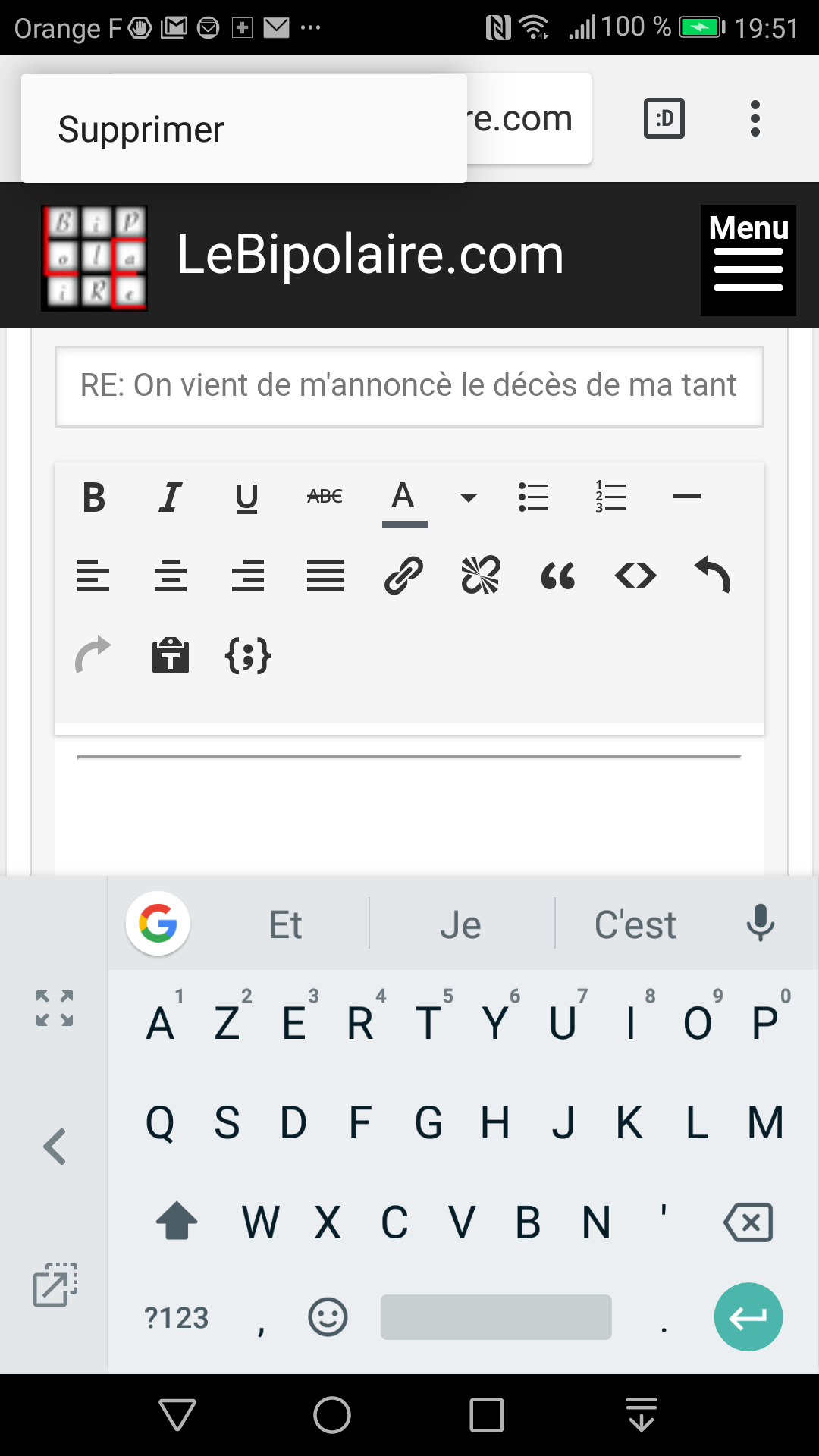Insert a blockquote
Image resolution: width=819 pixels, height=1456 pixels.
tap(557, 576)
